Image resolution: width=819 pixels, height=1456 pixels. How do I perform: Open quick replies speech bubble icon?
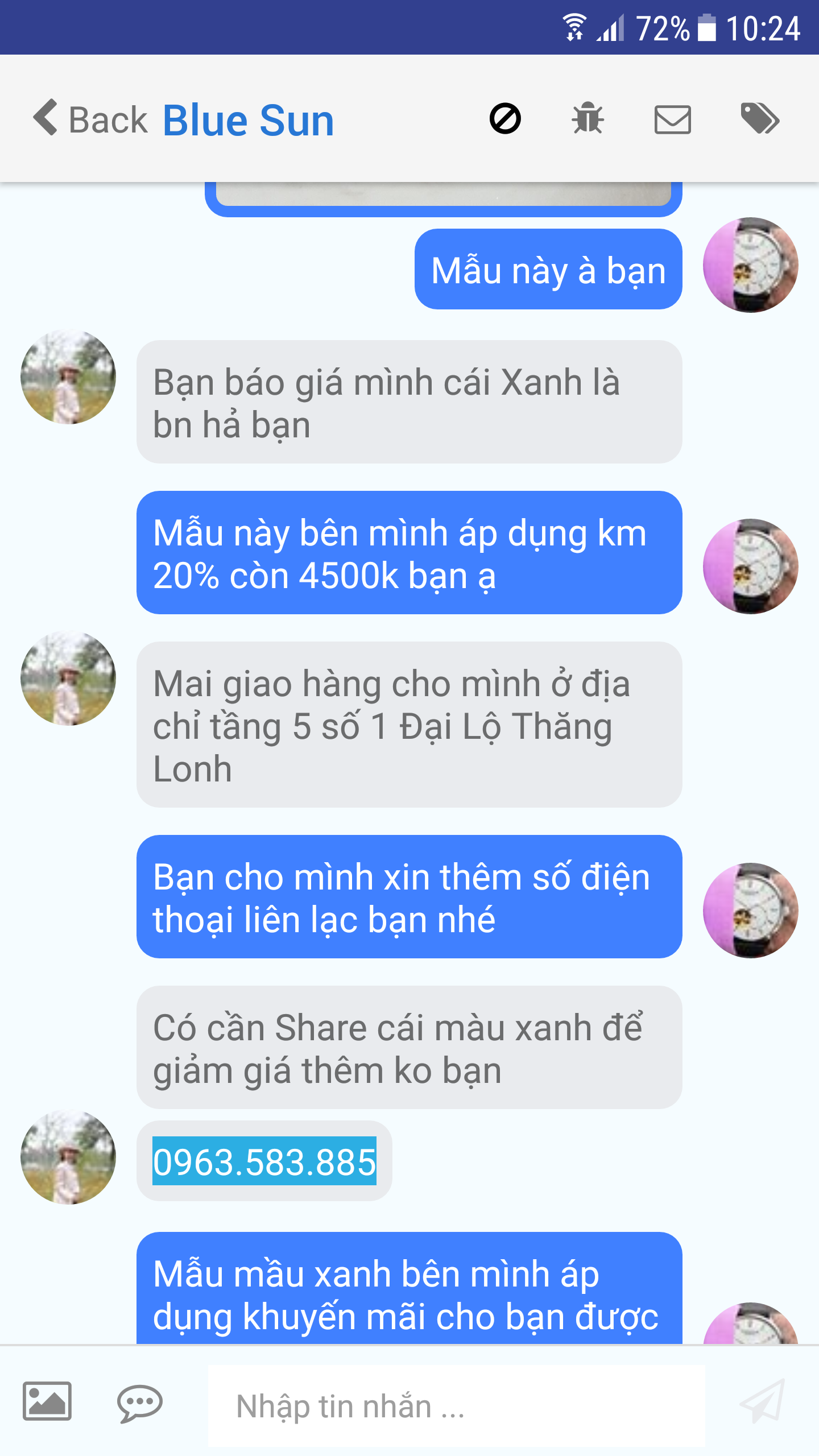coord(139,1403)
